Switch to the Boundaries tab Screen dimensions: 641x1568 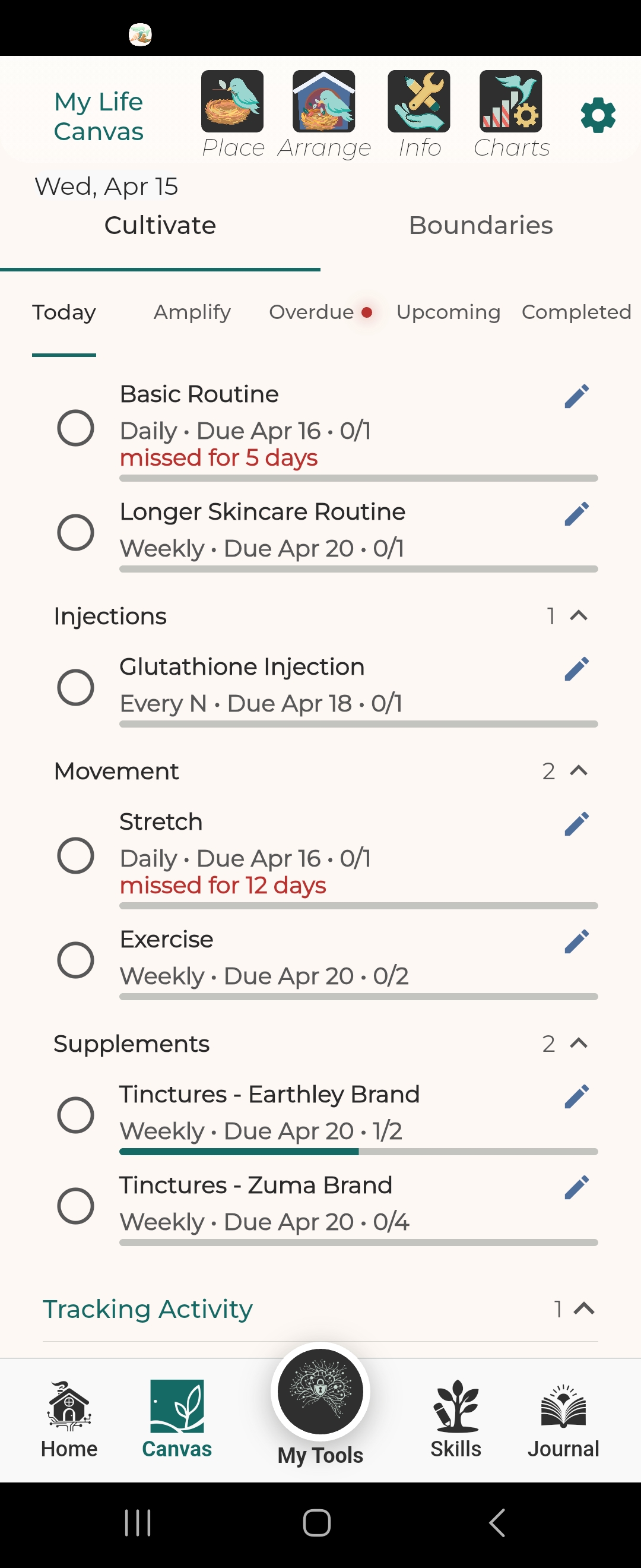pyautogui.click(x=480, y=225)
